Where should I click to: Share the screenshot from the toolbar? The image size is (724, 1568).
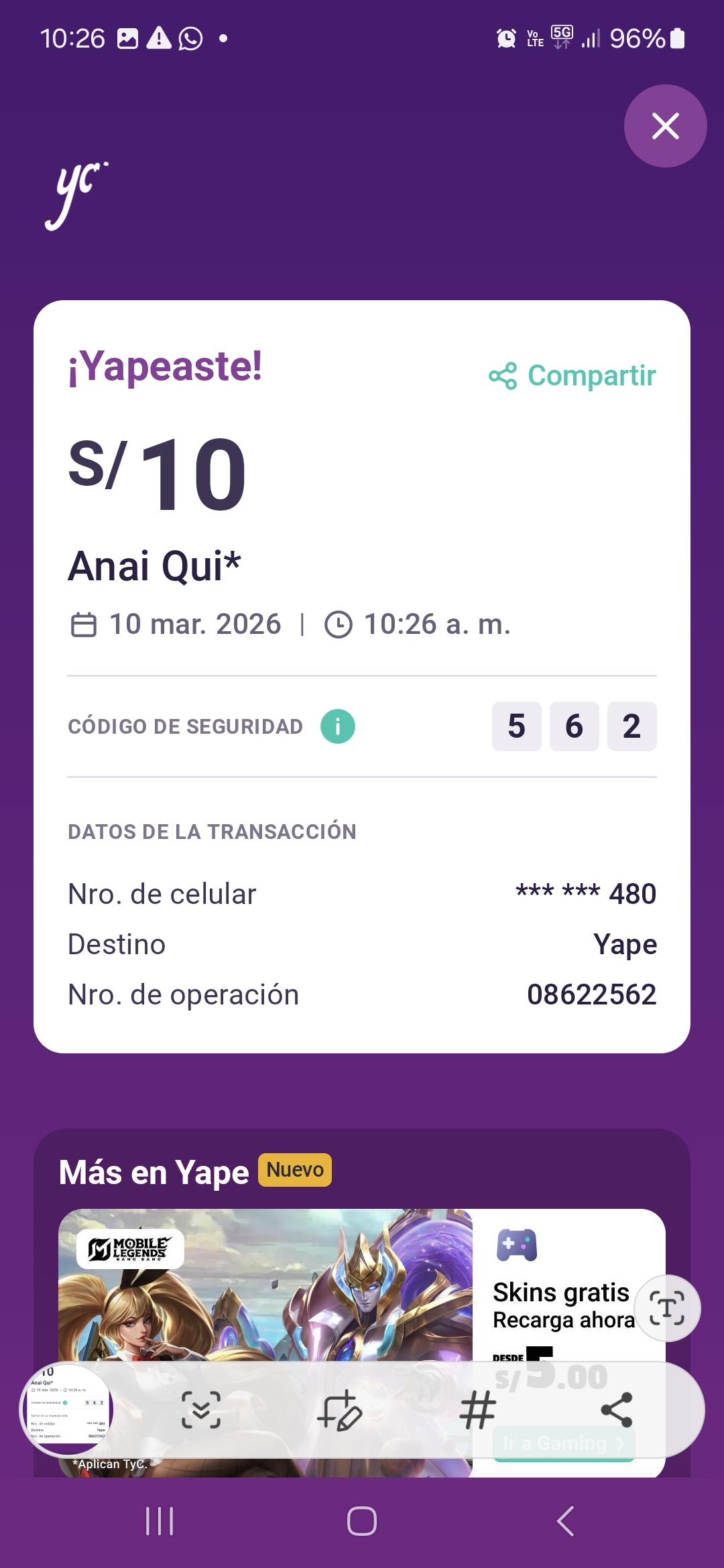coord(617,1410)
